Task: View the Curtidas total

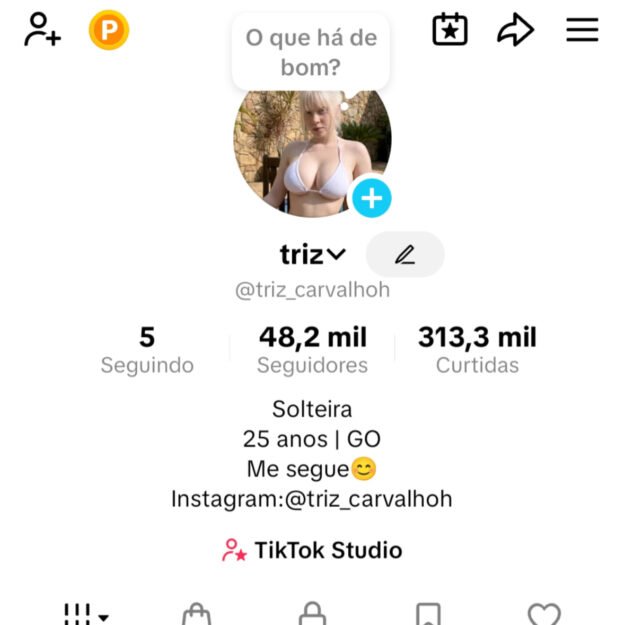Action: [477, 349]
